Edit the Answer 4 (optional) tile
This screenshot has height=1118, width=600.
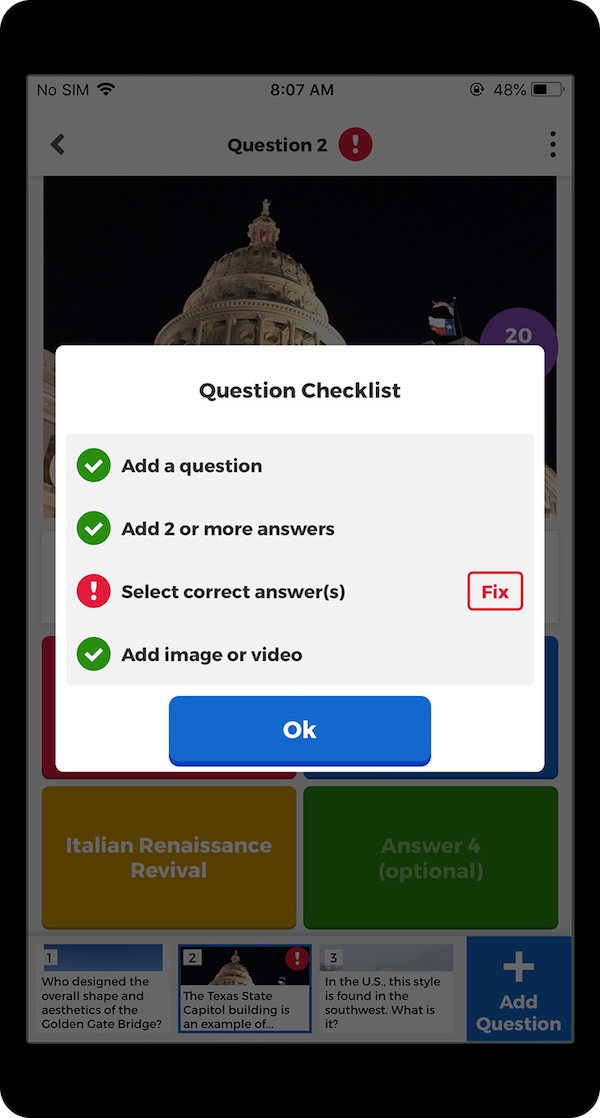430,858
